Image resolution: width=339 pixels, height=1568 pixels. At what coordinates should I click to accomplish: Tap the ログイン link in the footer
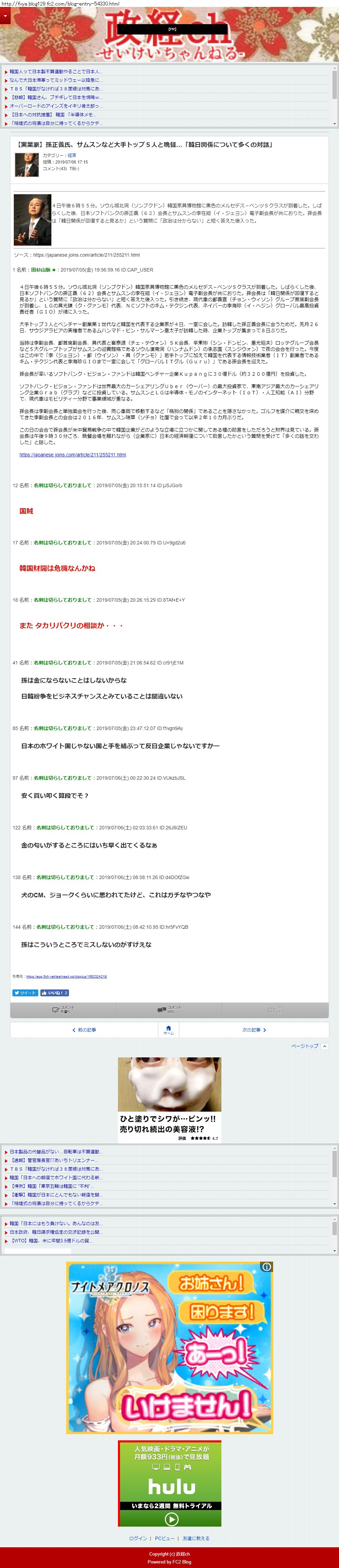(x=138, y=1538)
